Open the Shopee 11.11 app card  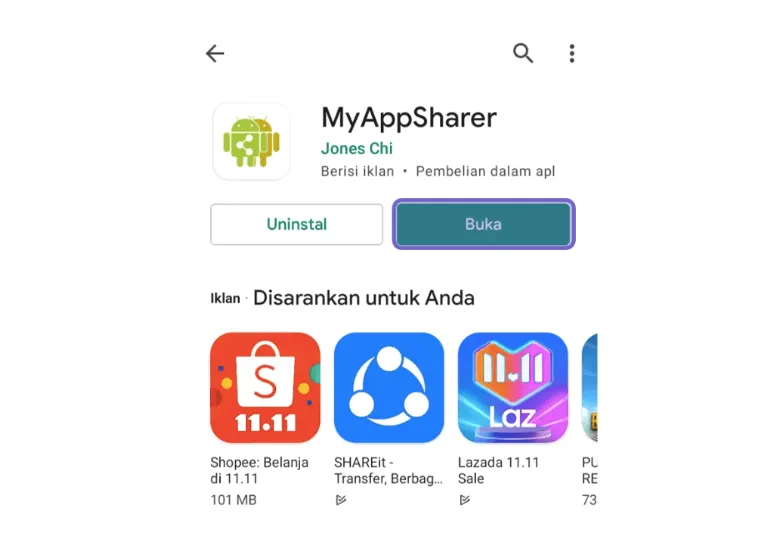pyautogui.click(x=265, y=388)
